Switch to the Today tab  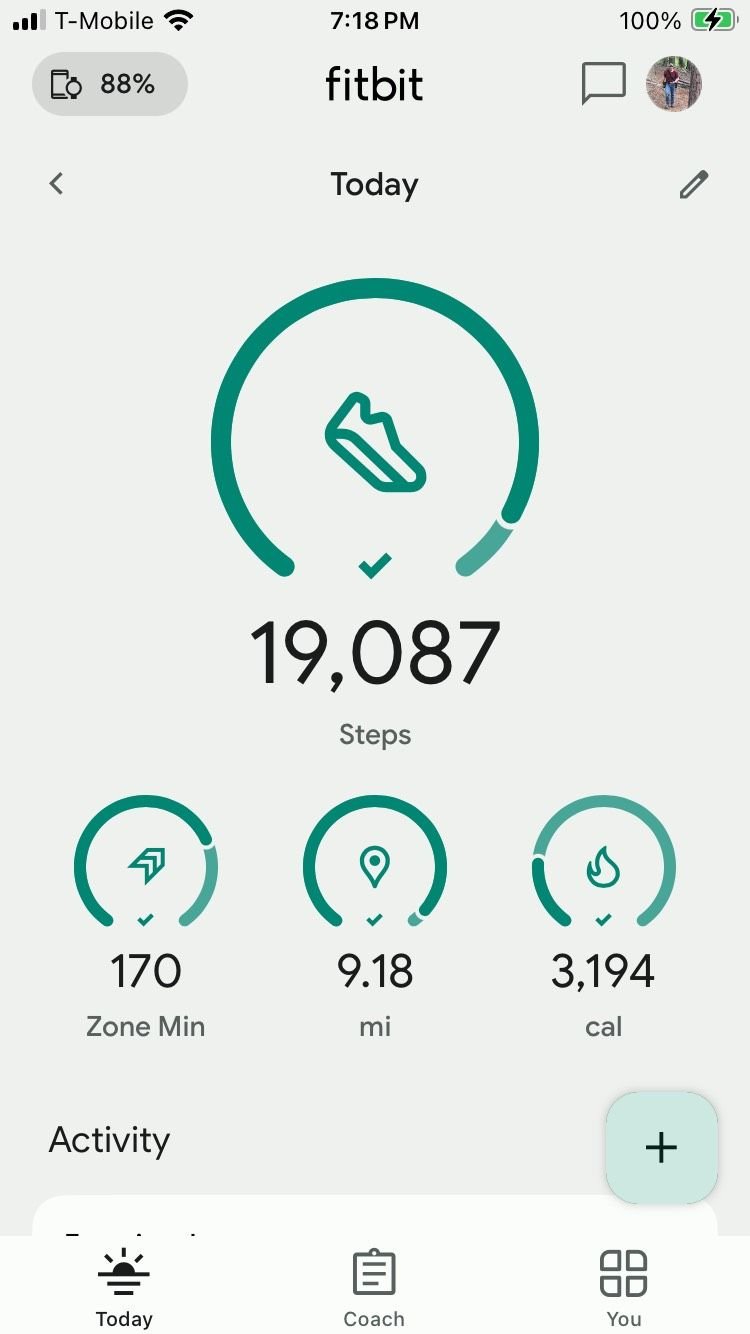[x=124, y=1288]
